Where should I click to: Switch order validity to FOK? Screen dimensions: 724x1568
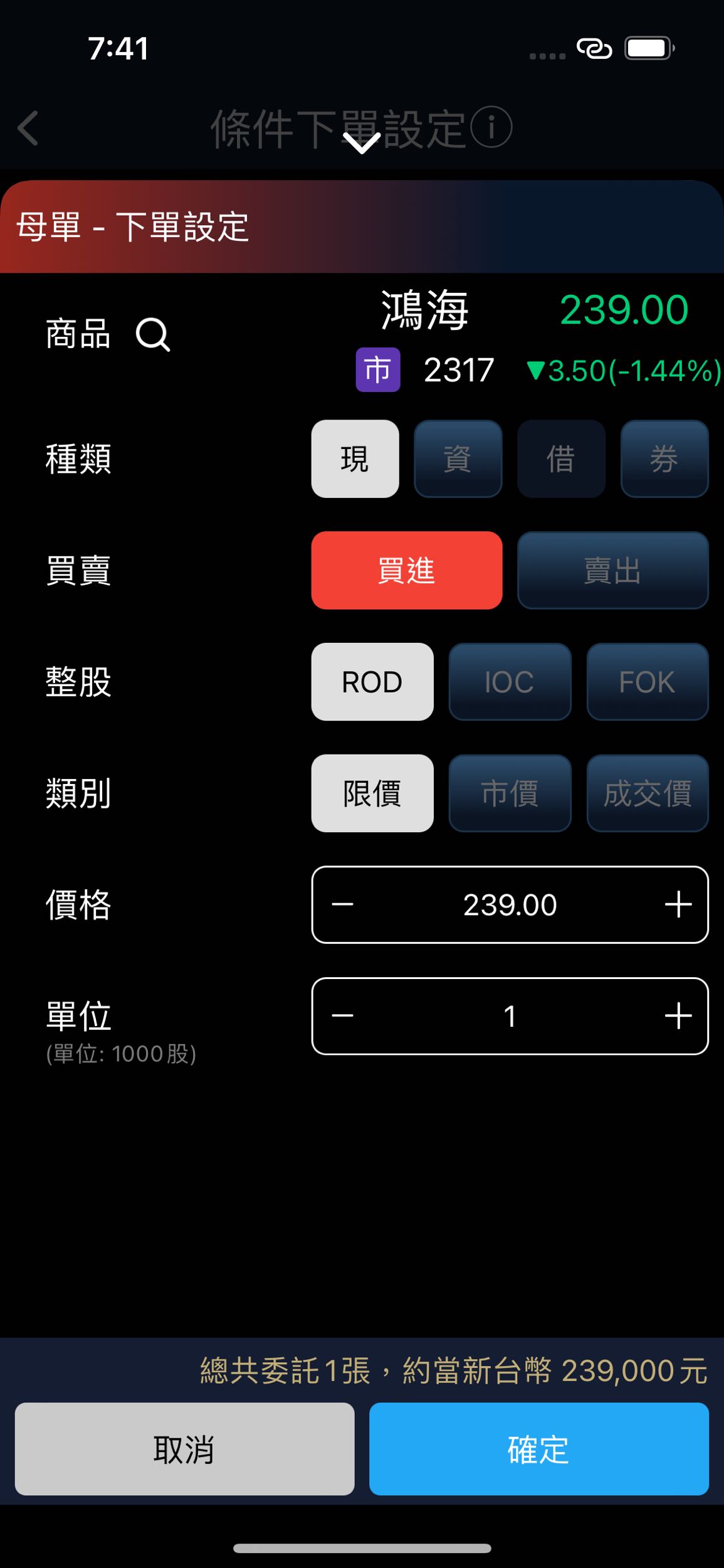click(647, 682)
